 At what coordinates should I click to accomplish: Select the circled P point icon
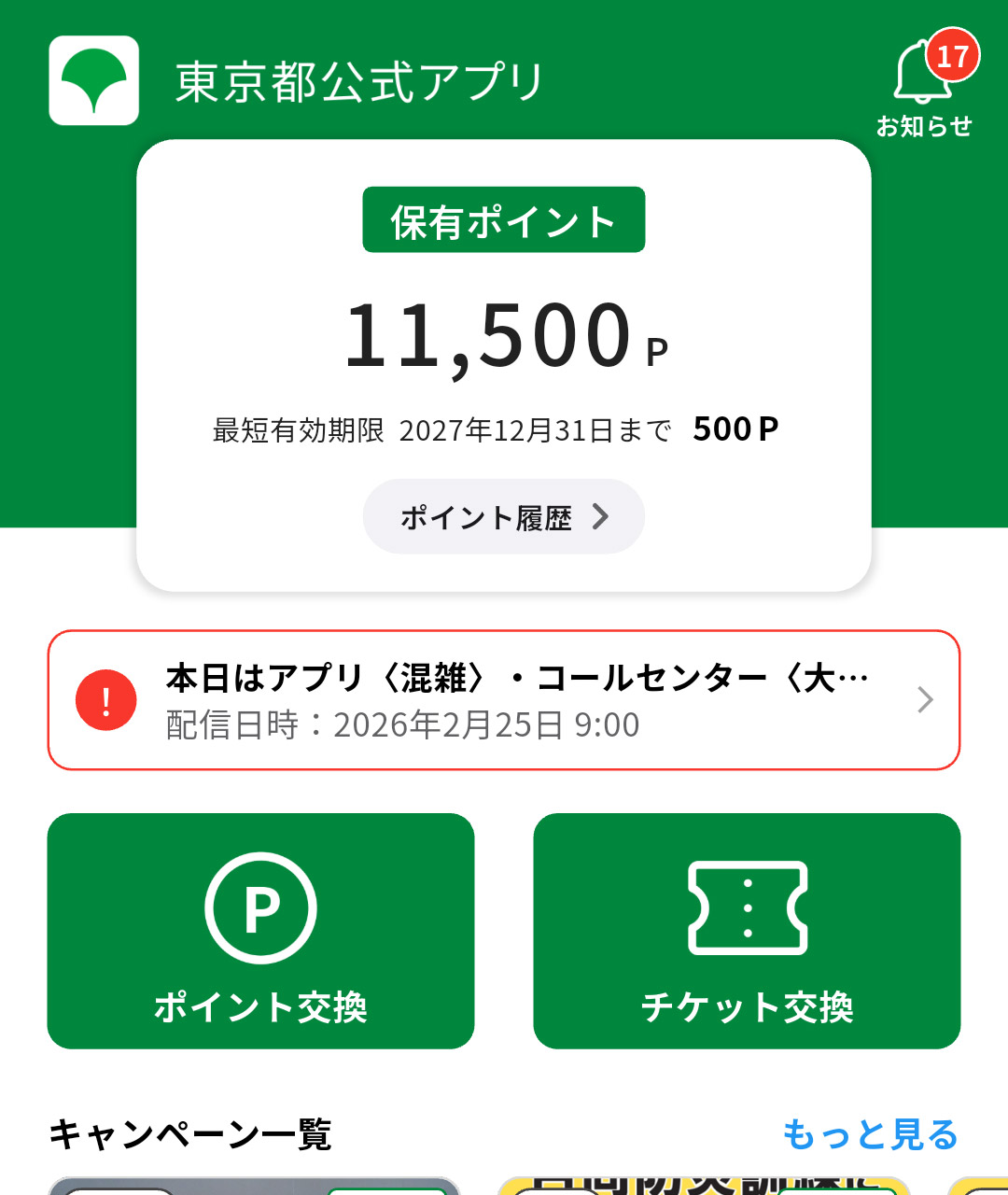[261, 906]
